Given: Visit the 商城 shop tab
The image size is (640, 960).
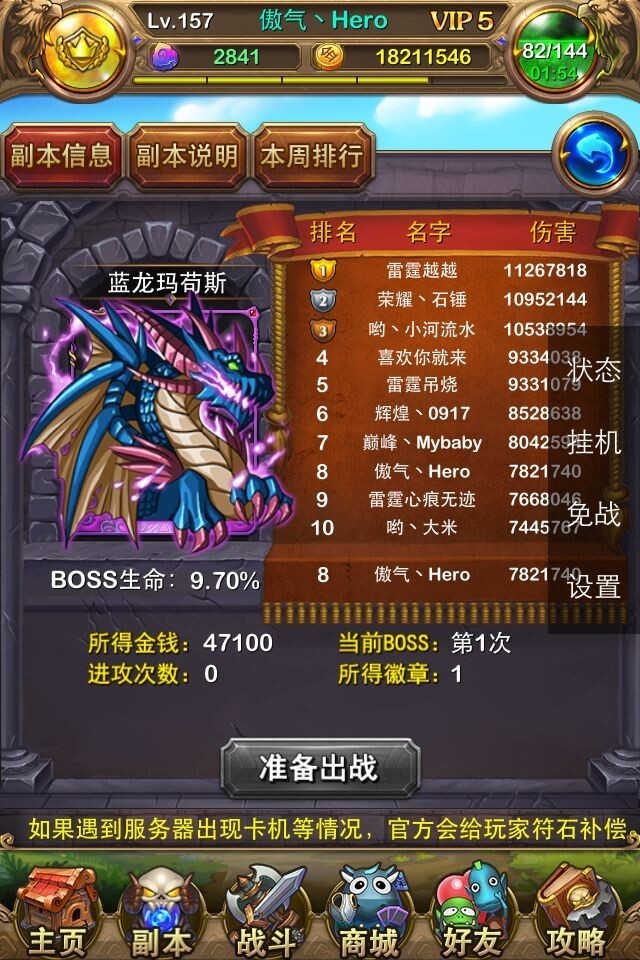Looking at the screenshot, I should (x=370, y=911).
